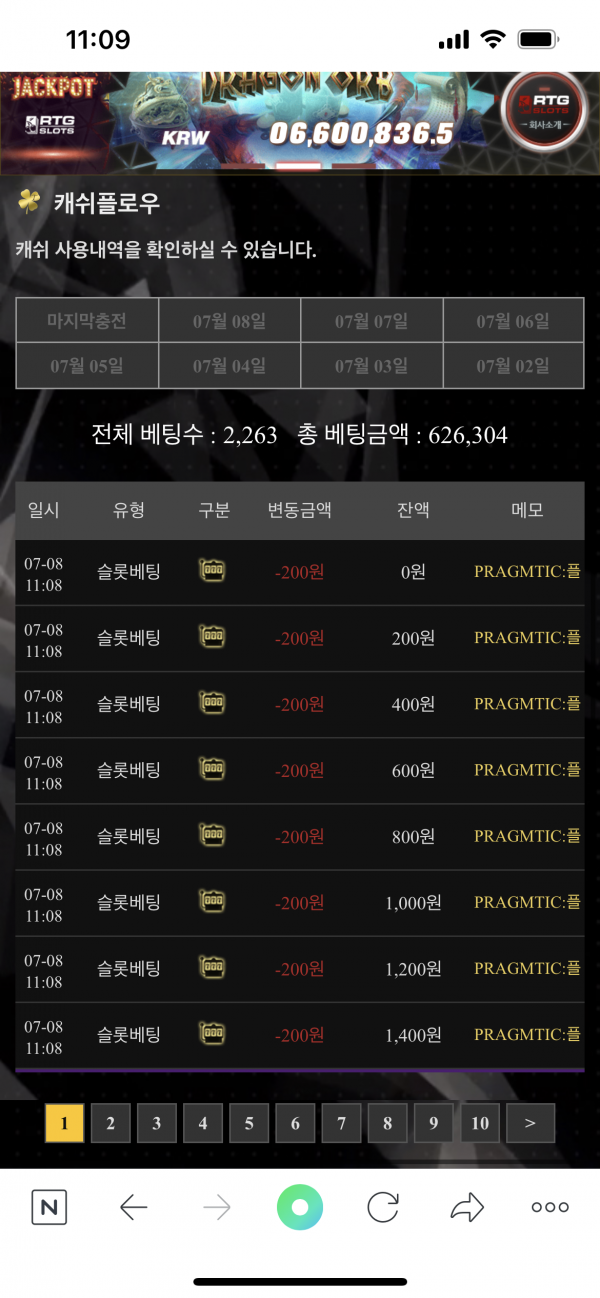Jump to page 10 of the history
Screen dimensions: 600x1298
point(480,1123)
